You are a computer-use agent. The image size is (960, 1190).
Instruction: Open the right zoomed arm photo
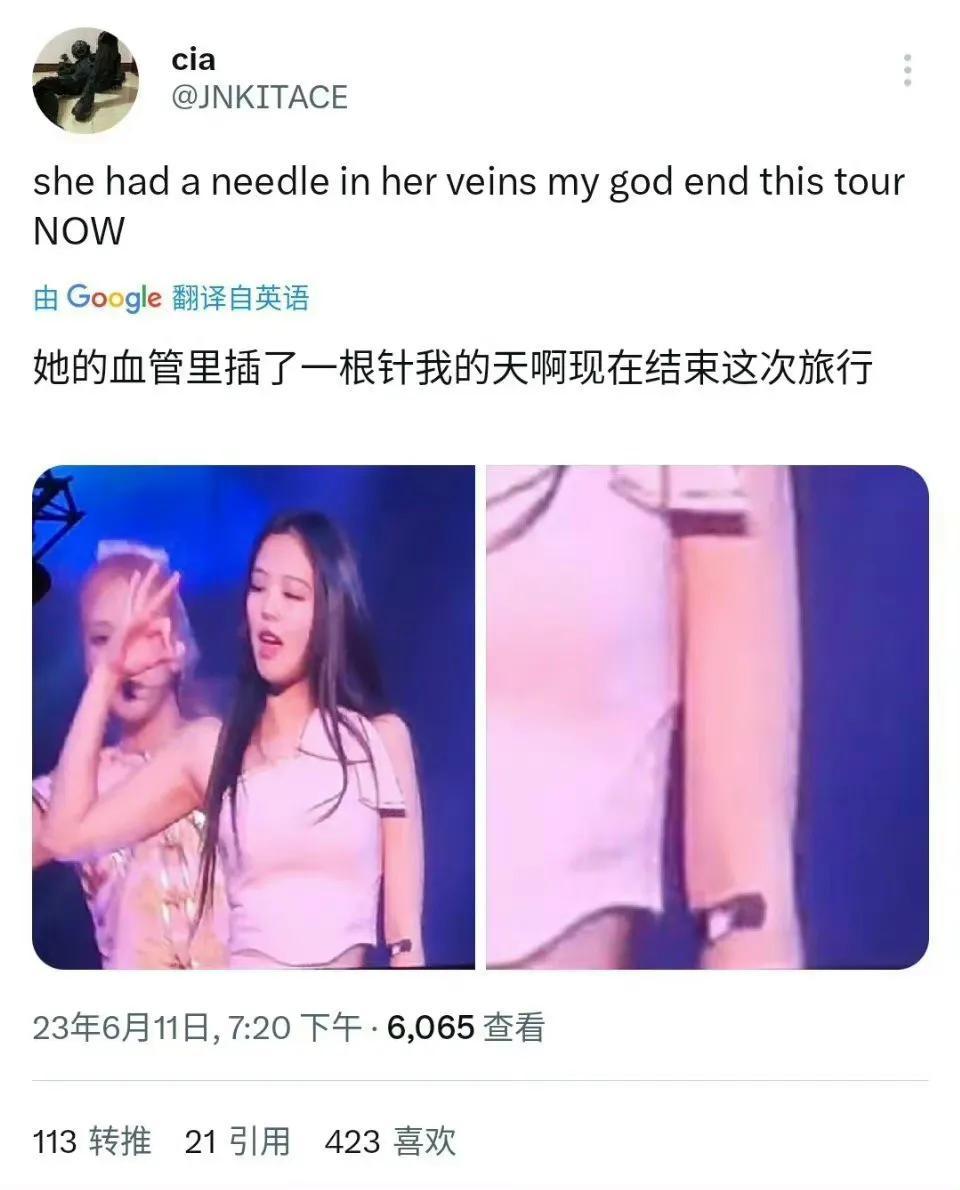707,716
